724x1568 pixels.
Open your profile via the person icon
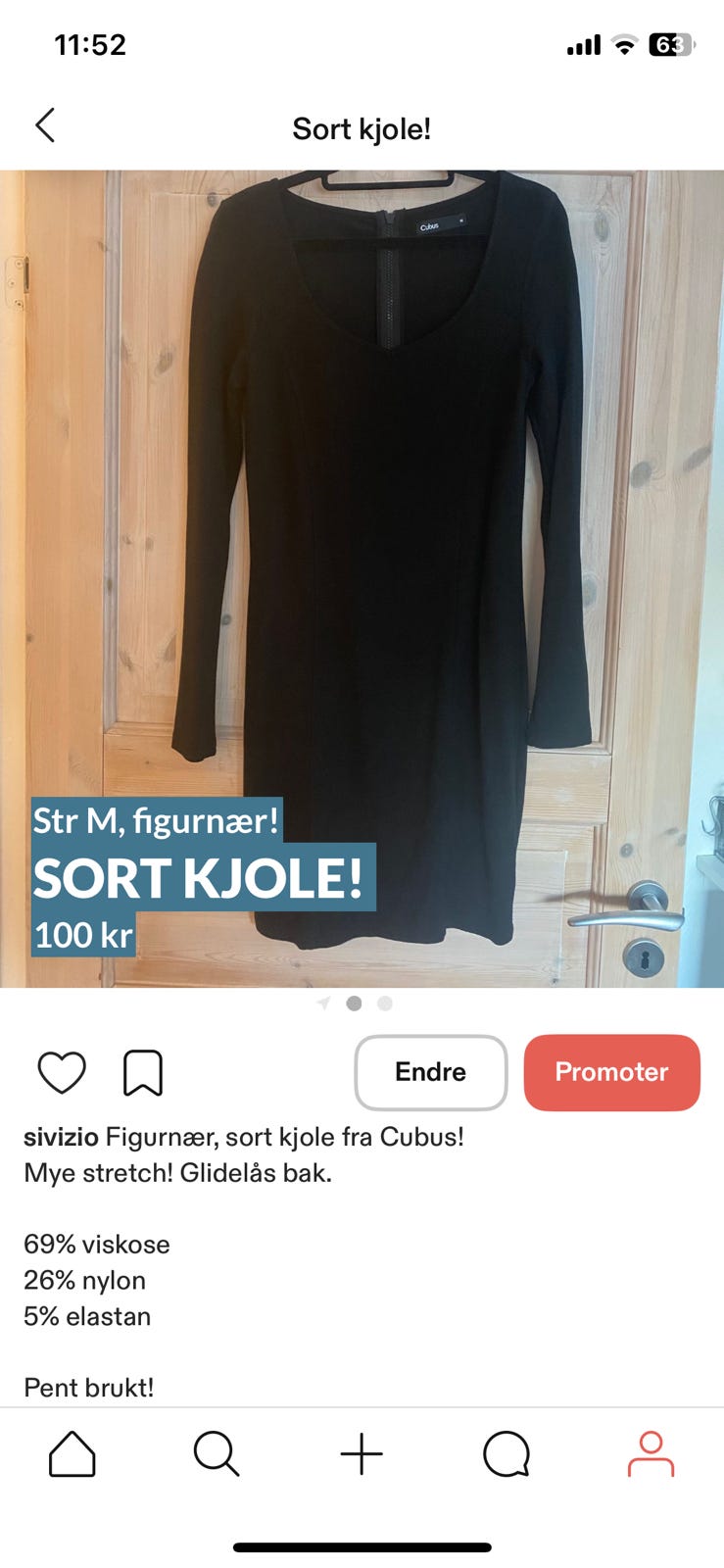[651, 1454]
